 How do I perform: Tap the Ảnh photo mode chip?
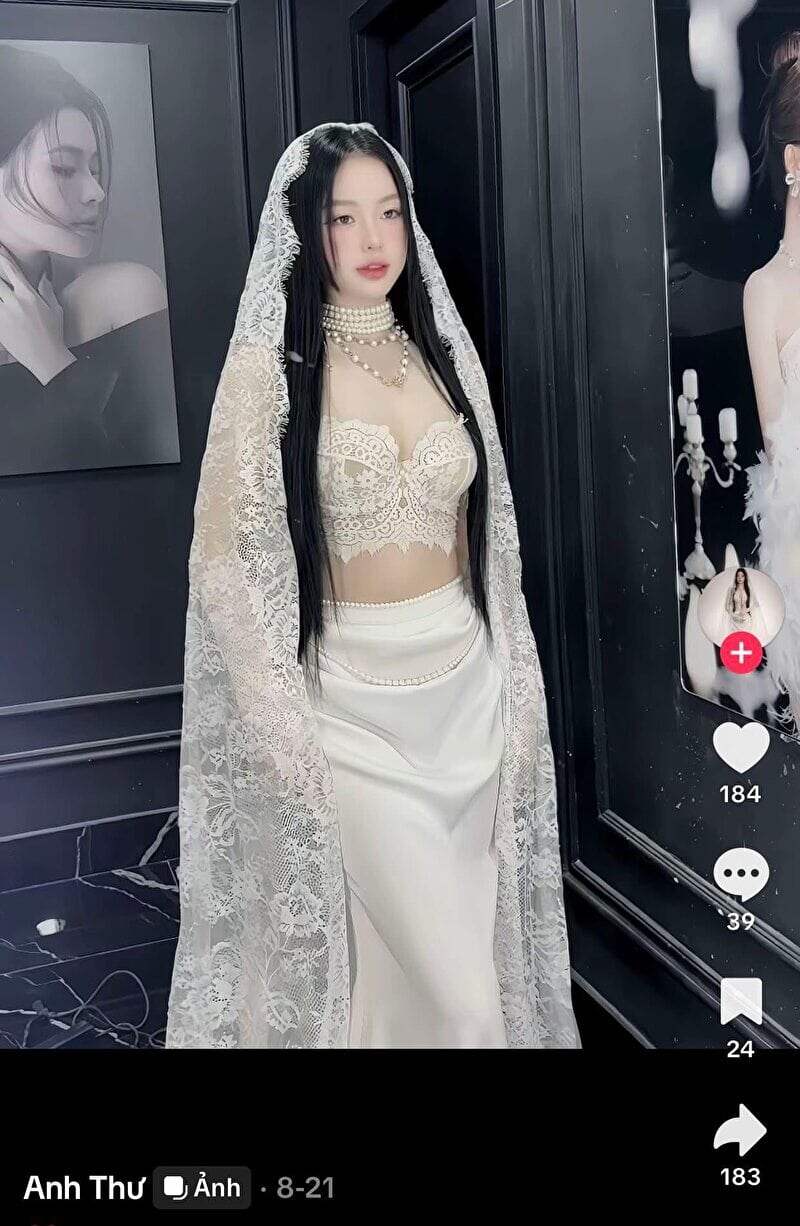(x=203, y=1187)
